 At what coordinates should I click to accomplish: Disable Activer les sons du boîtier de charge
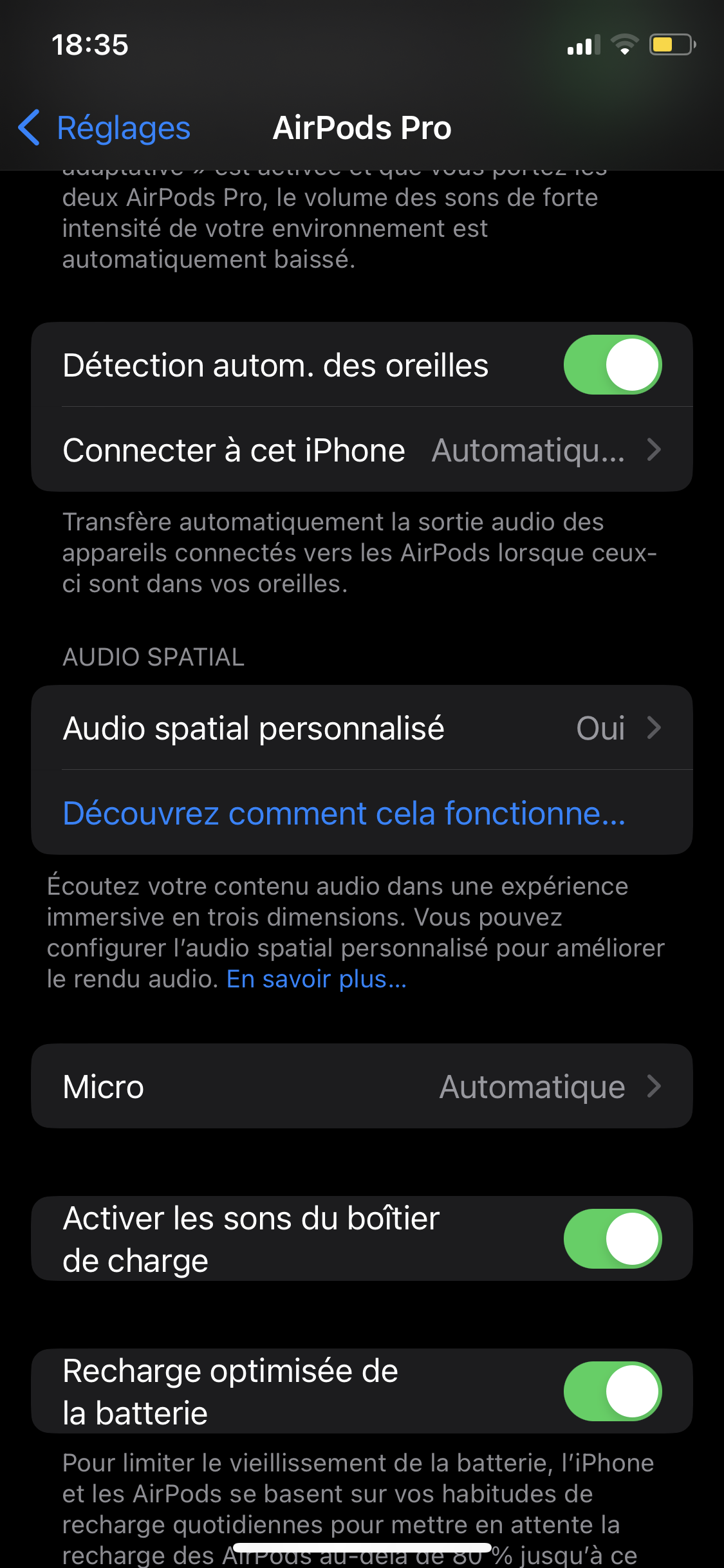click(612, 1238)
